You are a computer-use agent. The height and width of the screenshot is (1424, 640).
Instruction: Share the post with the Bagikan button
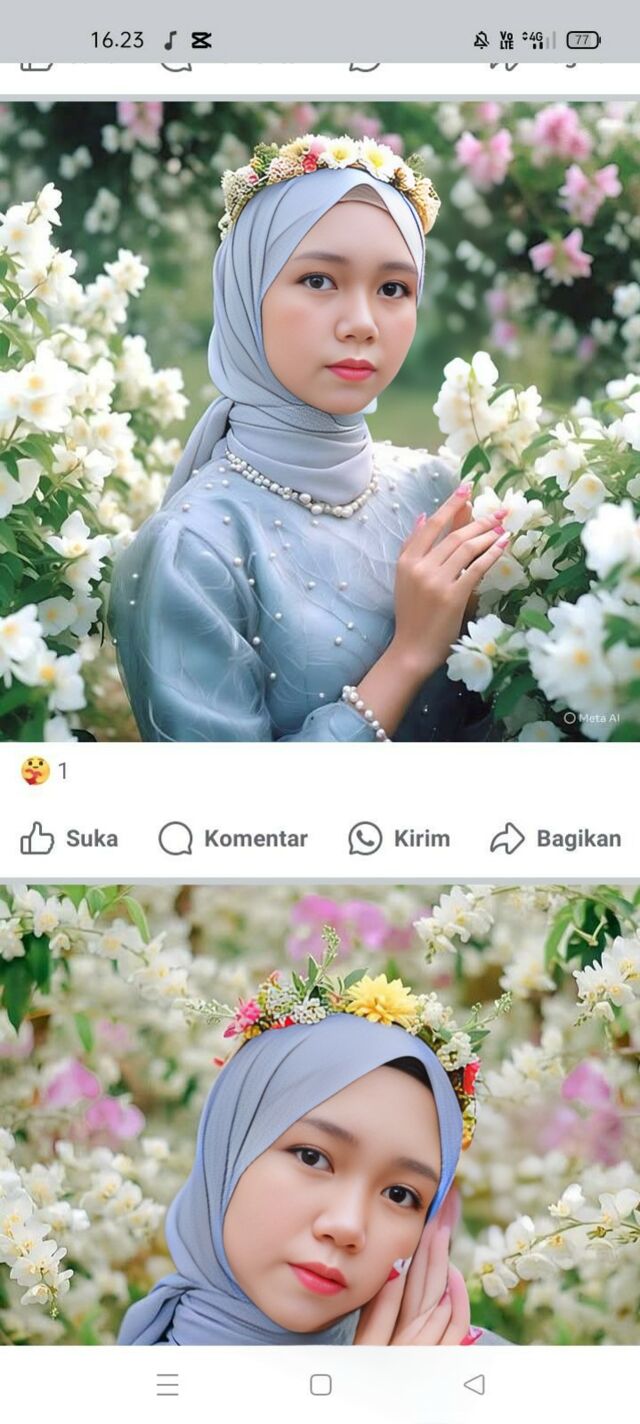(x=556, y=838)
